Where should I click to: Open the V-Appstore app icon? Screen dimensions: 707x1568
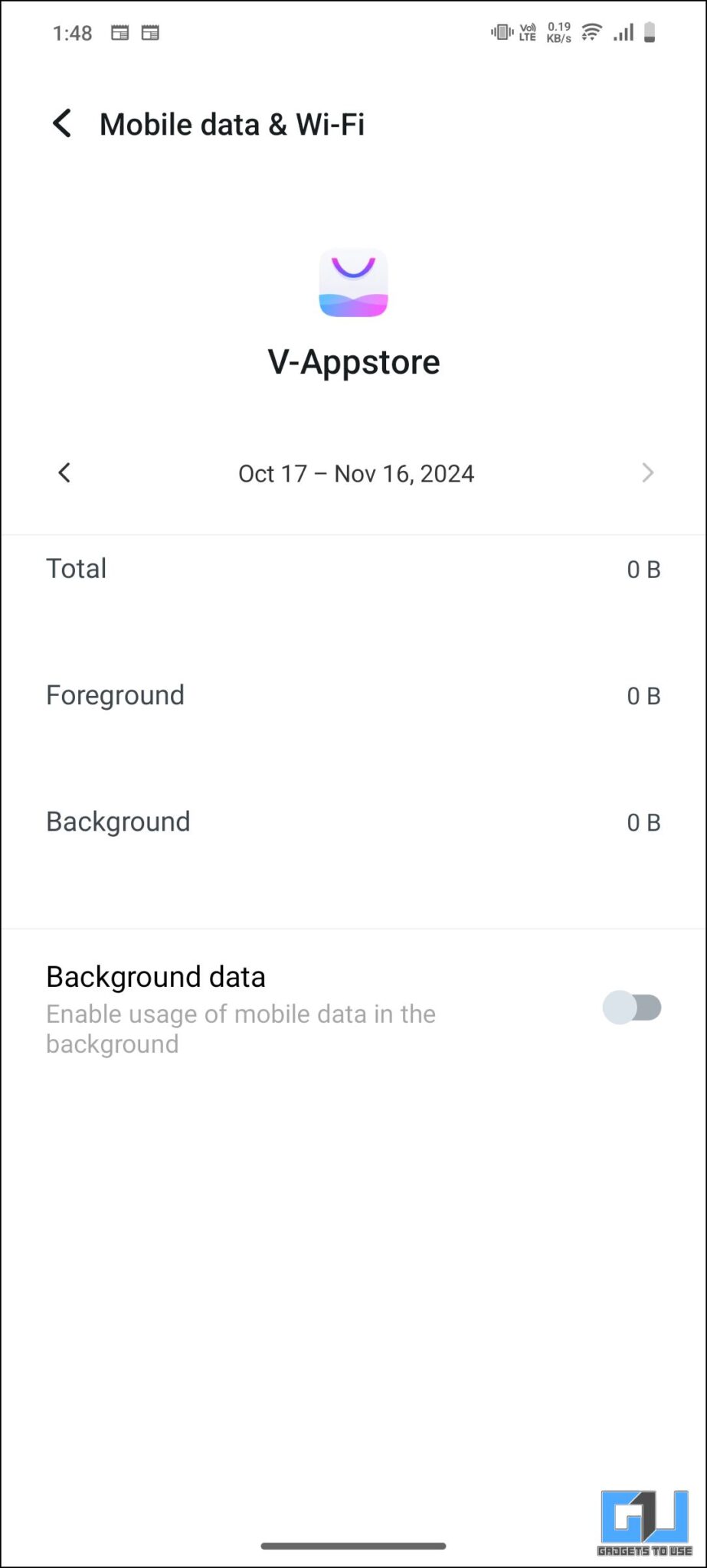click(354, 283)
